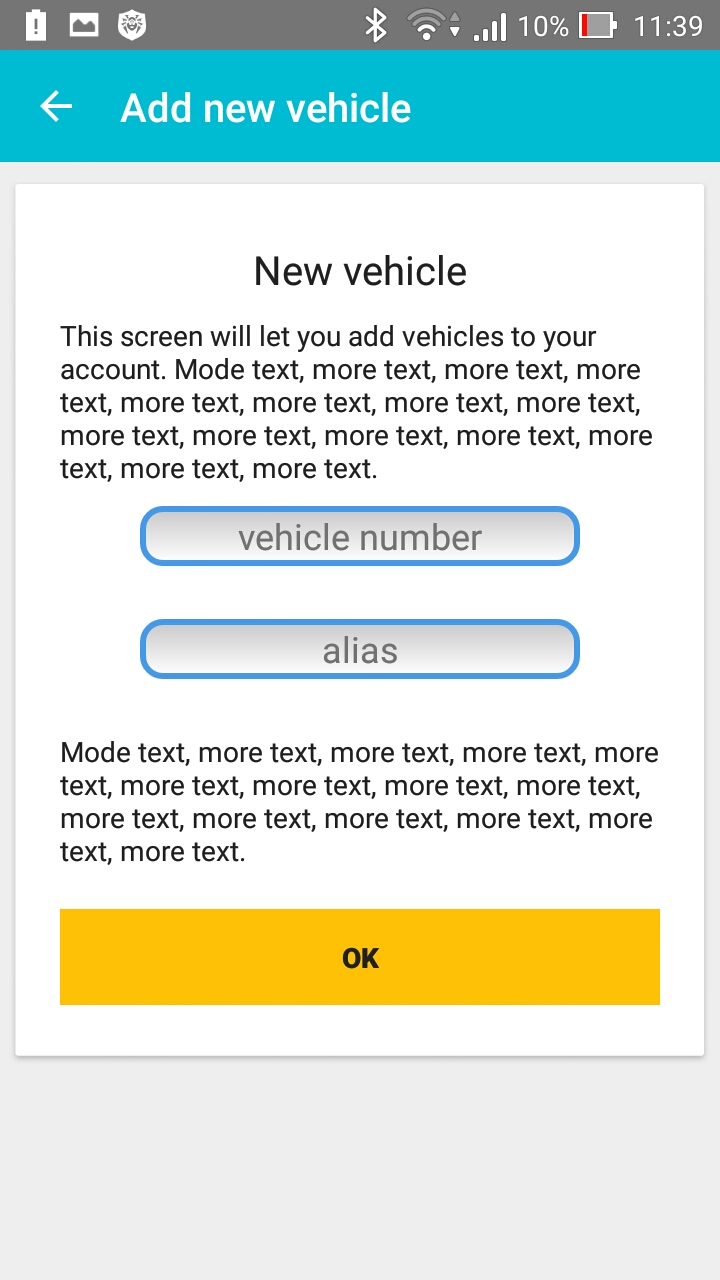This screenshot has height=1280, width=720.
Task: Go back using the toolbar arrow
Action: tap(56, 107)
